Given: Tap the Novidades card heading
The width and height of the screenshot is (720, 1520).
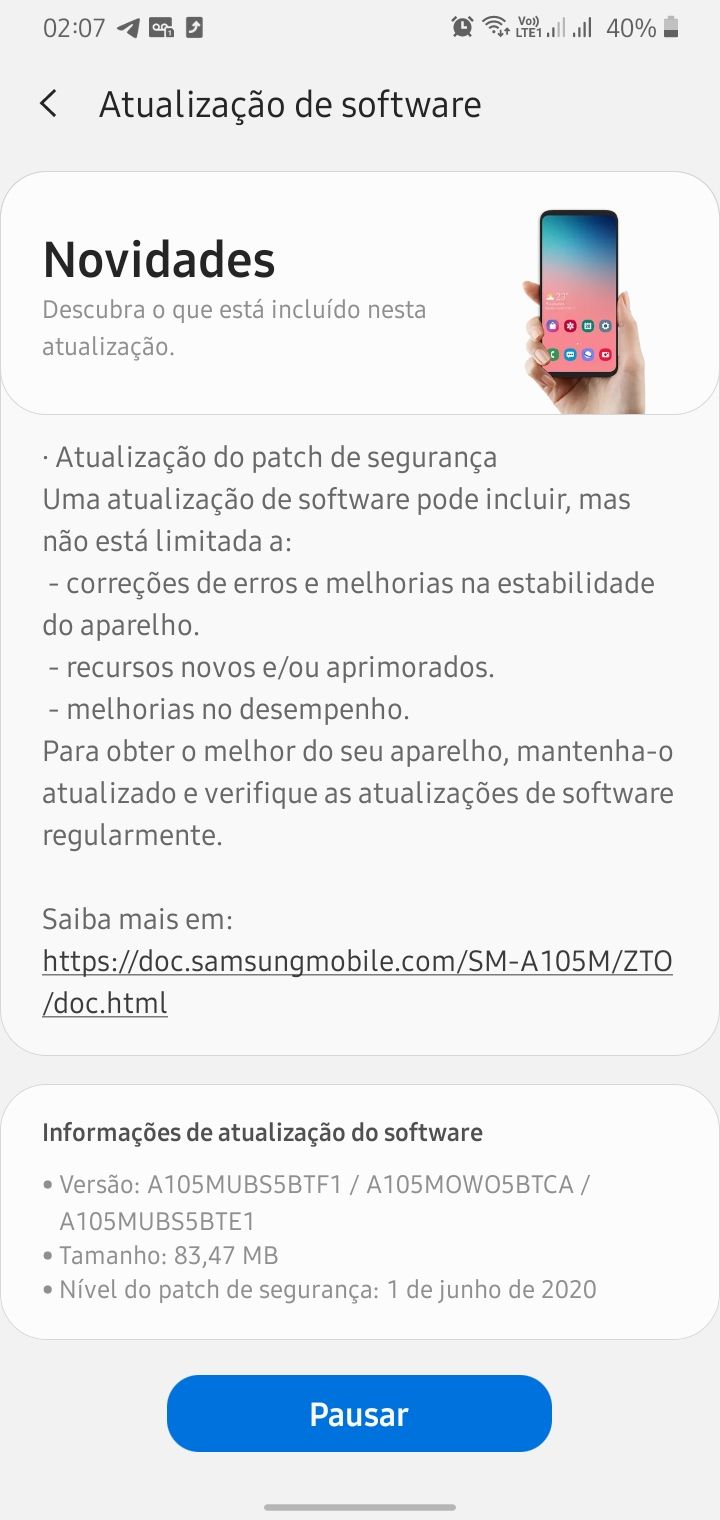Looking at the screenshot, I should pyautogui.click(x=159, y=259).
